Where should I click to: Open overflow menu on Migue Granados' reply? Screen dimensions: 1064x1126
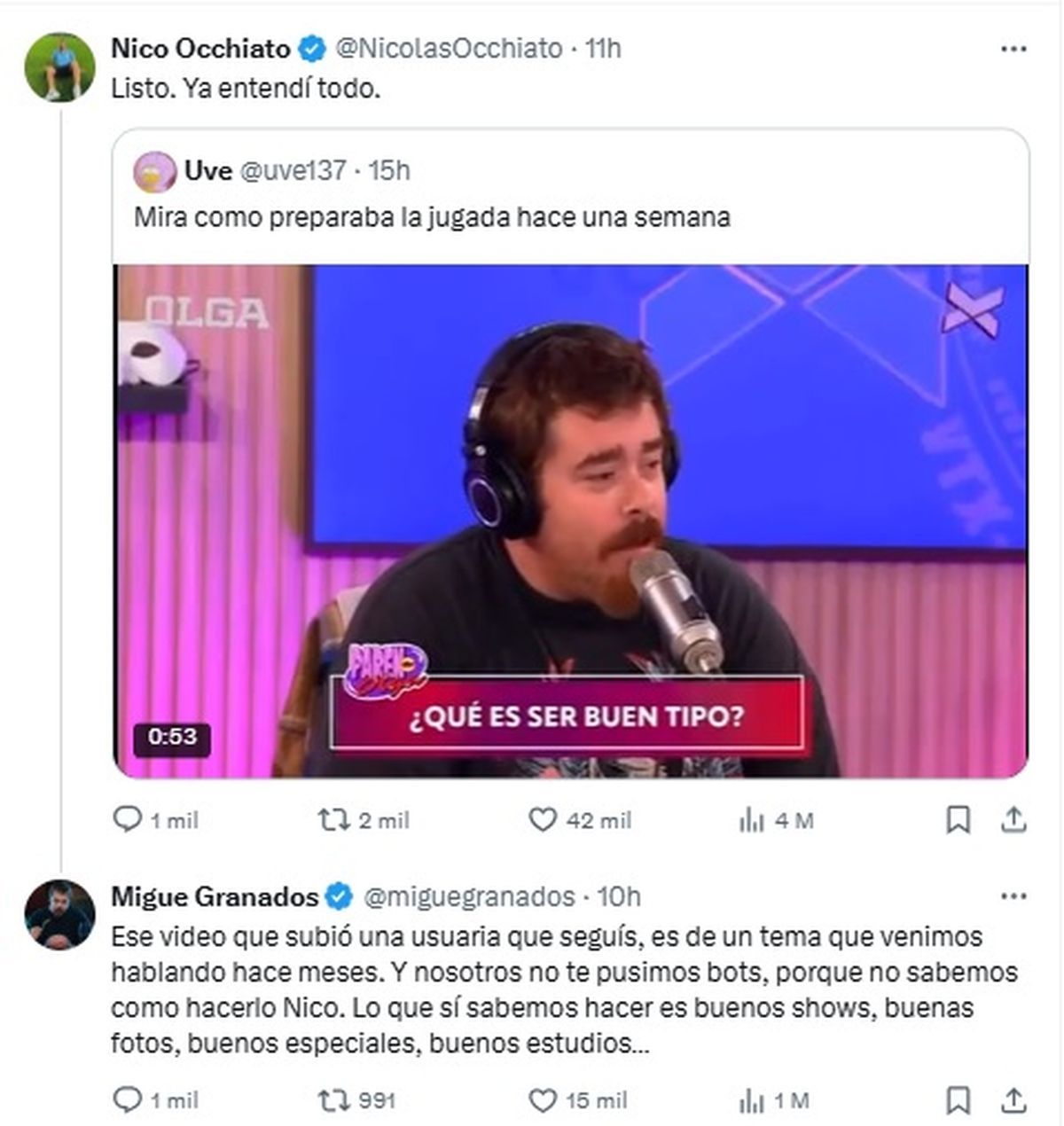point(1013,896)
